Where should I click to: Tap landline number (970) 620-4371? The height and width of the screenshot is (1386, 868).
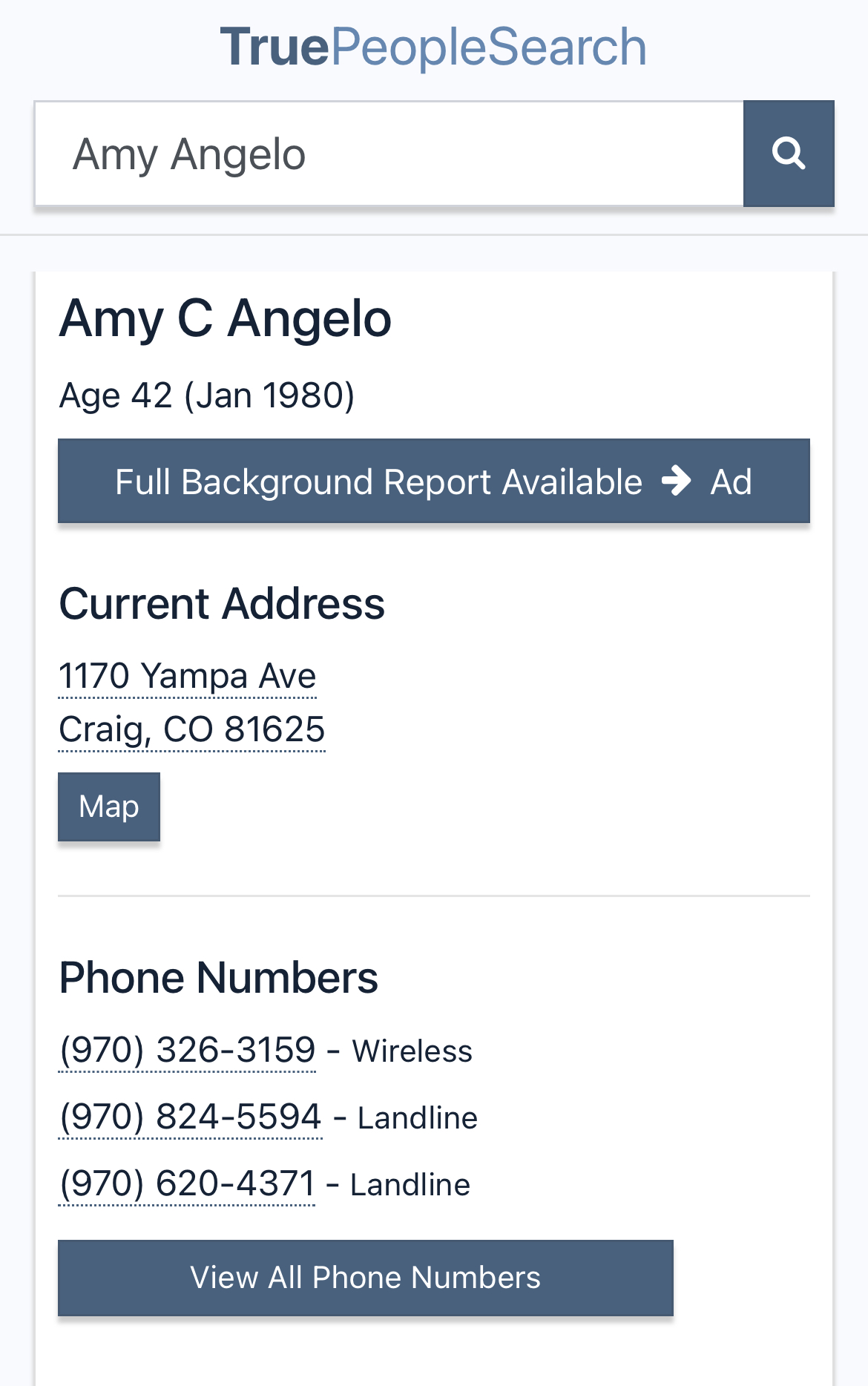coord(188,1184)
